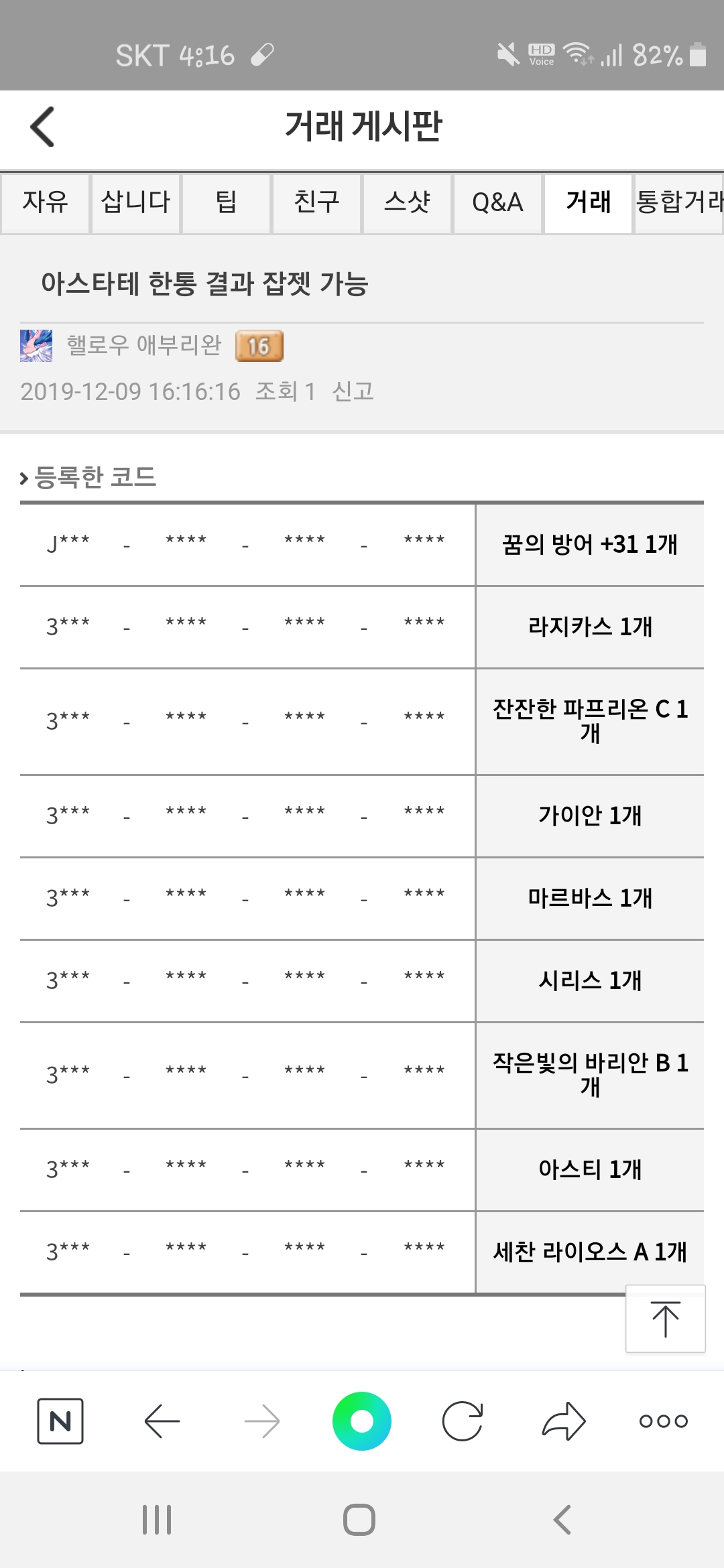The width and height of the screenshot is (724, 1568).
Task: Open the 통합거래 tab
Action: [x=678, y=202]
